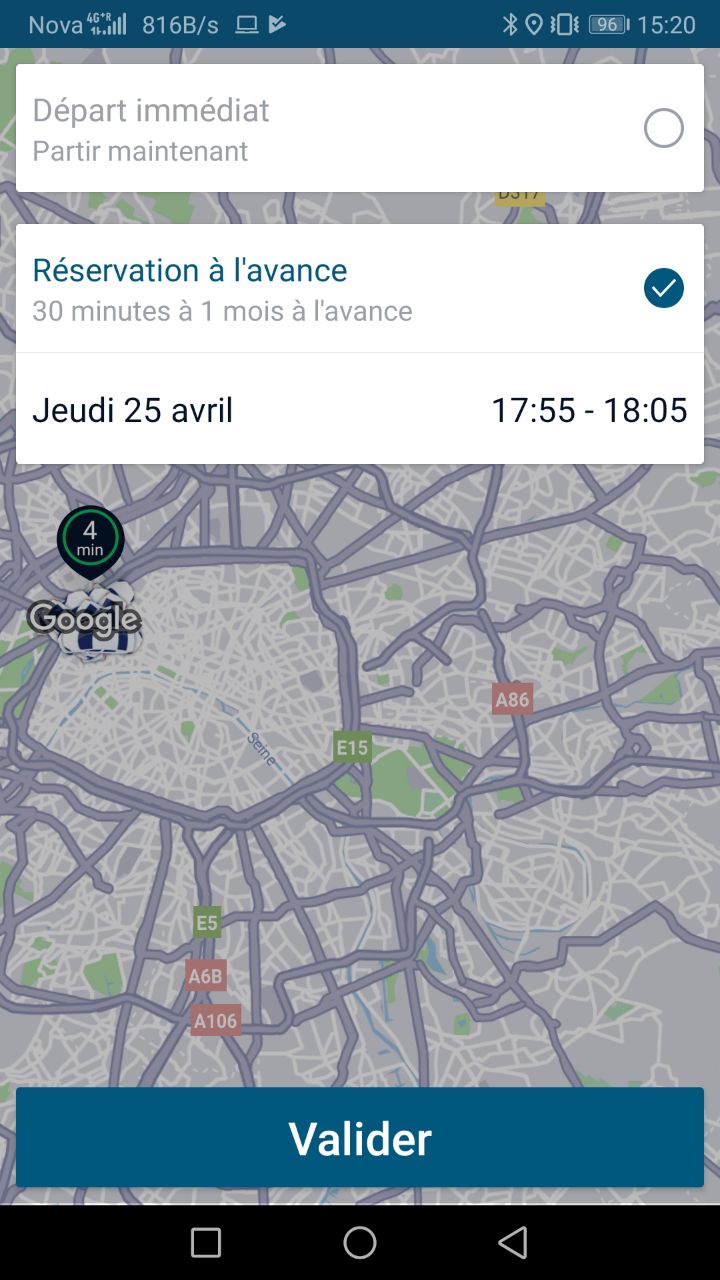Go to the home screen
This screenshot has width=720, height=1280.
(x=360, y=1242)
